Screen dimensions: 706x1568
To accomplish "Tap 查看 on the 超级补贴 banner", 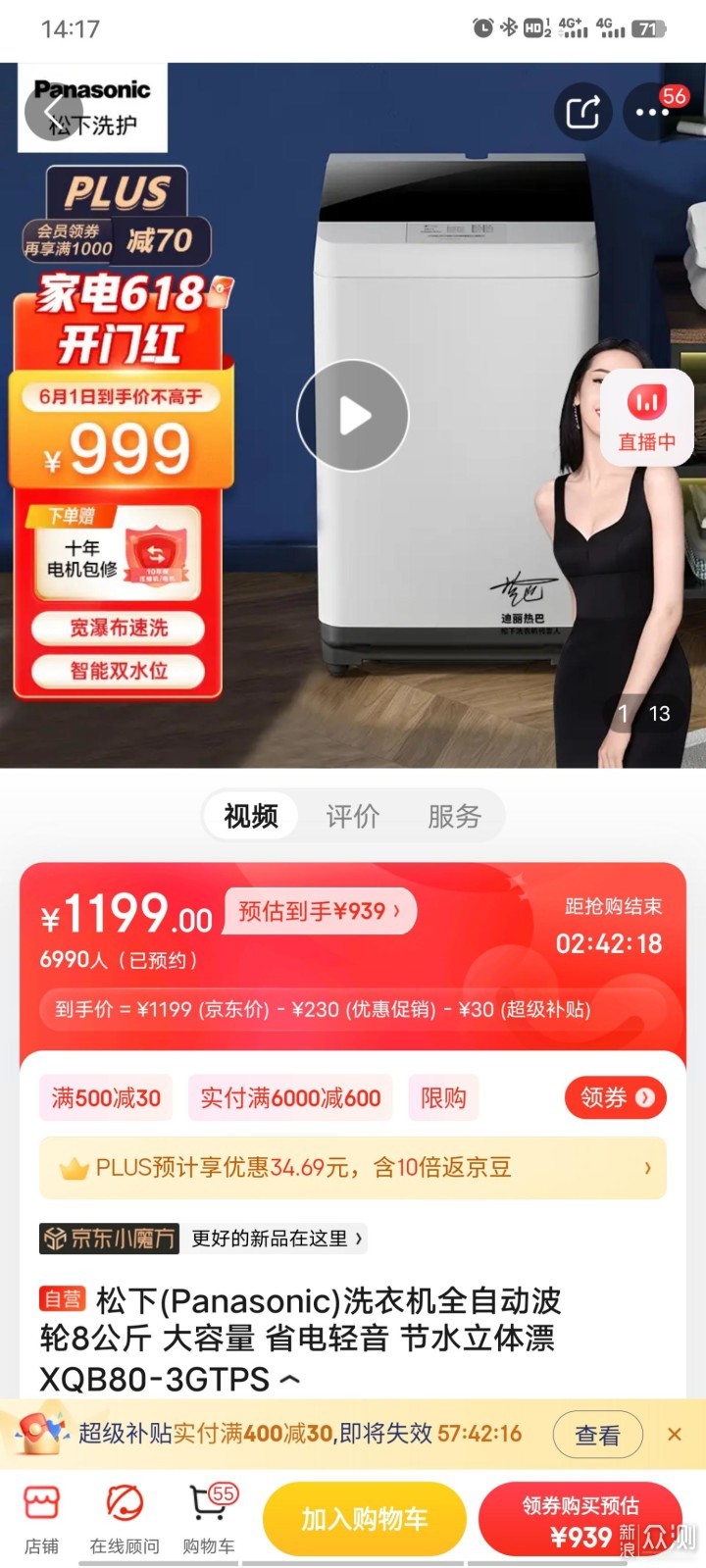I will point(597,1435).
